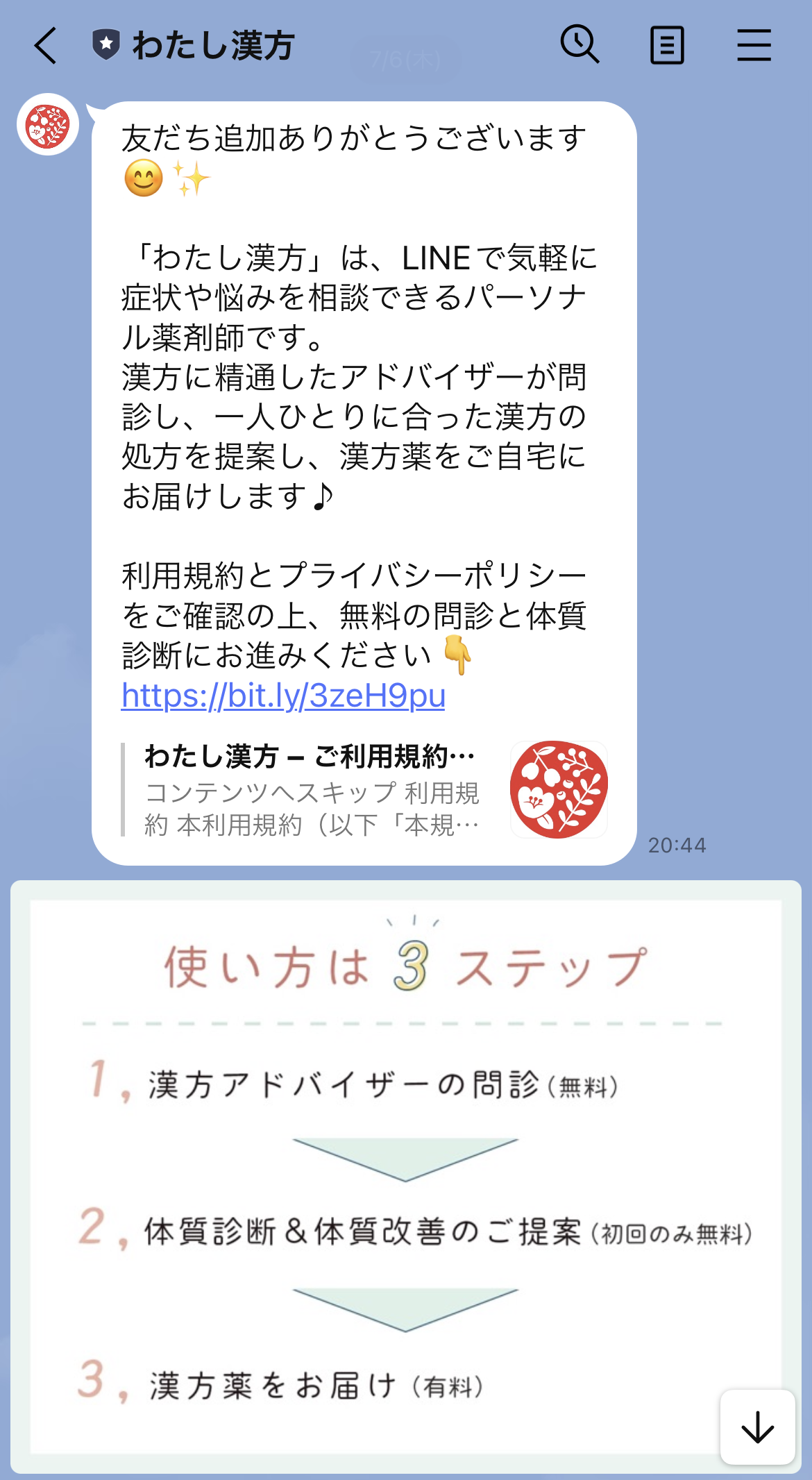
Task: Tap the 20:44 message timestamp
Action: point(677,846)
